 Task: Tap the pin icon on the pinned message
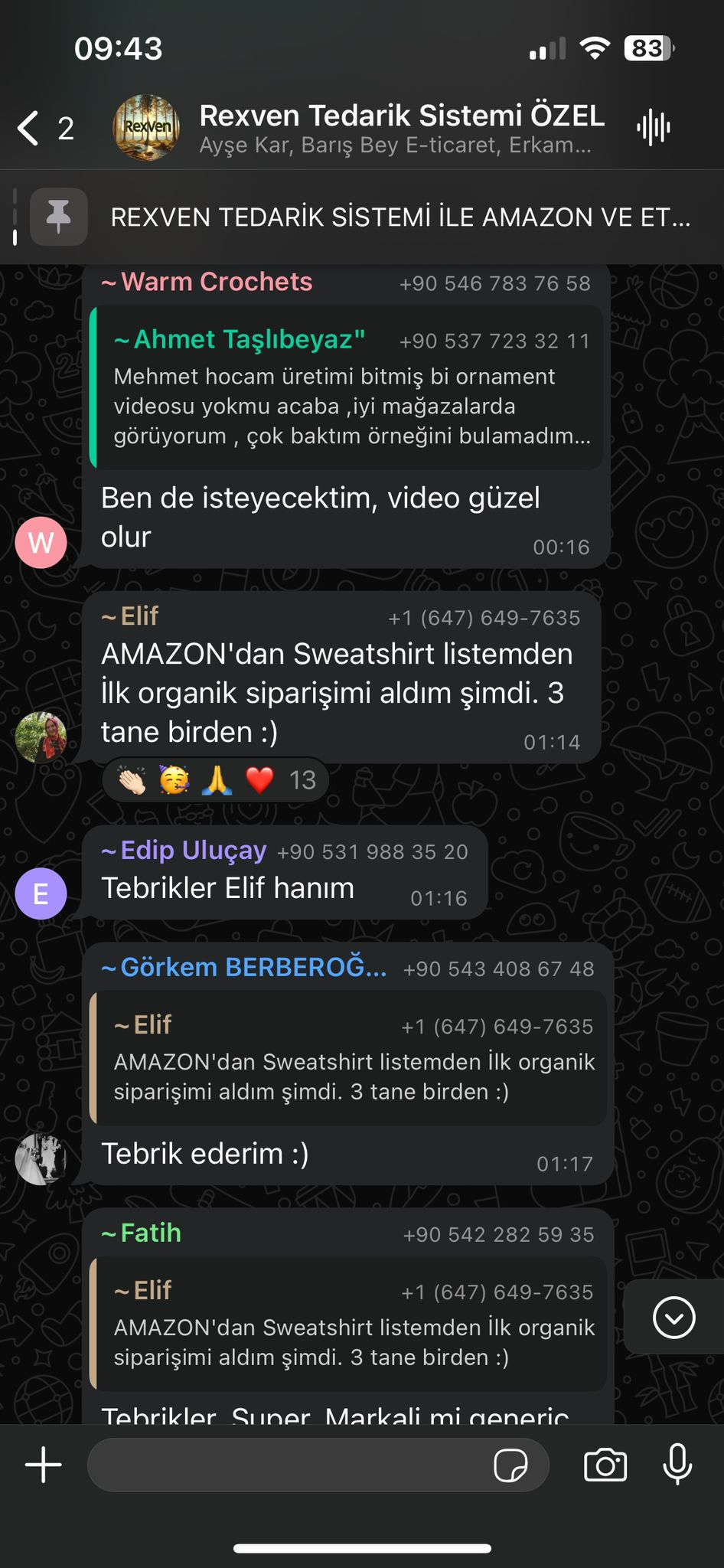point(58,218)
